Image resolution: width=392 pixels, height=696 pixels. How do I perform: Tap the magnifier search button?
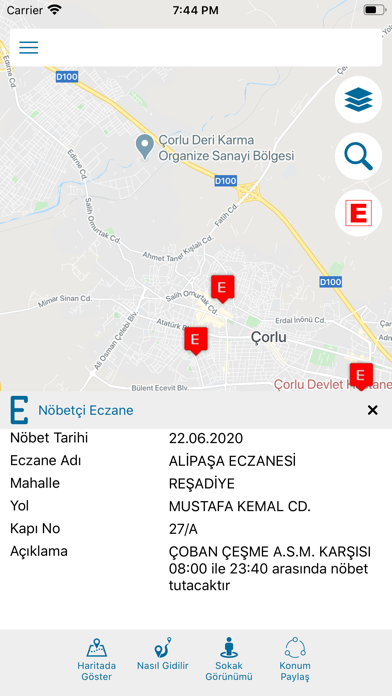(358, 156)
